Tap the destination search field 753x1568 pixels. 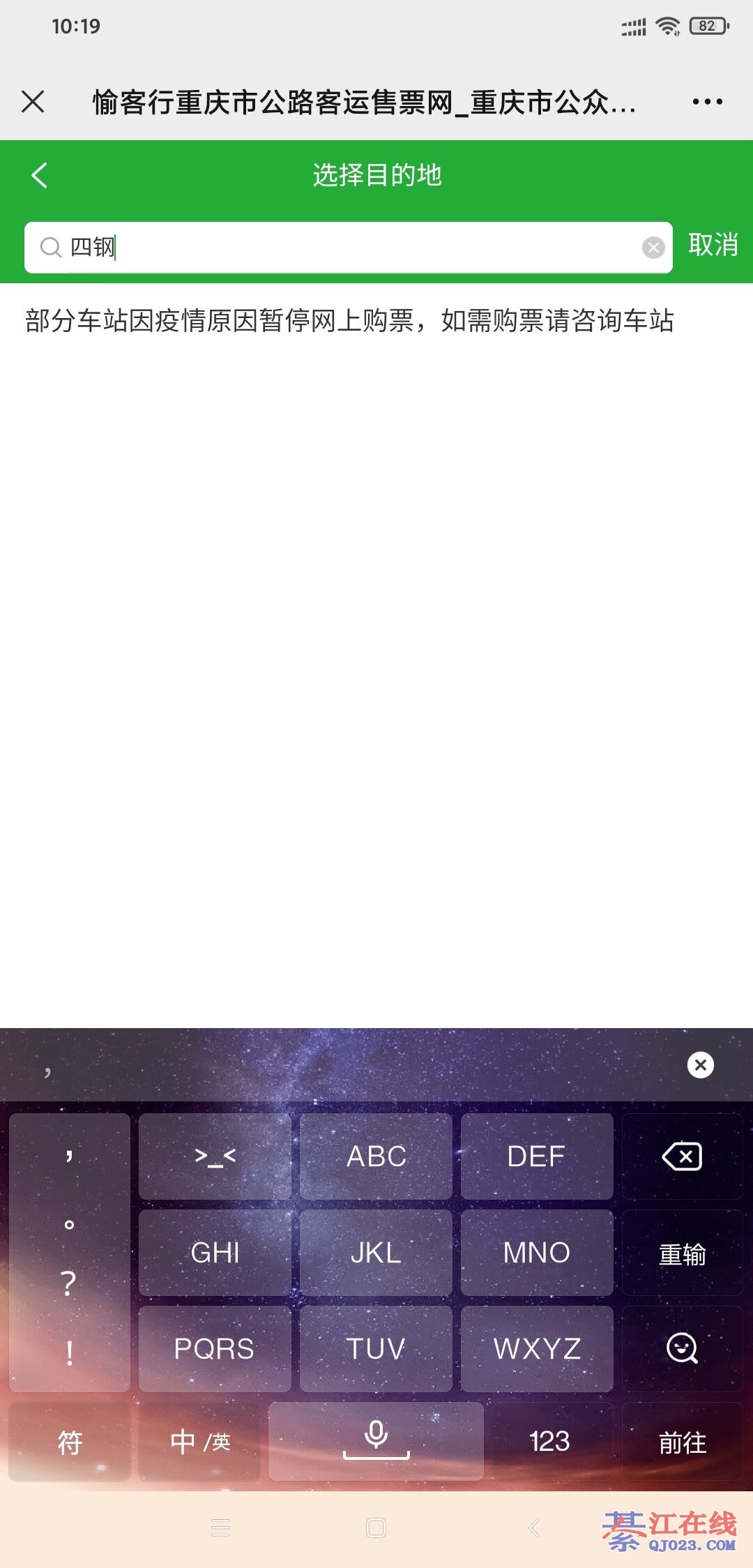[349, 247]
